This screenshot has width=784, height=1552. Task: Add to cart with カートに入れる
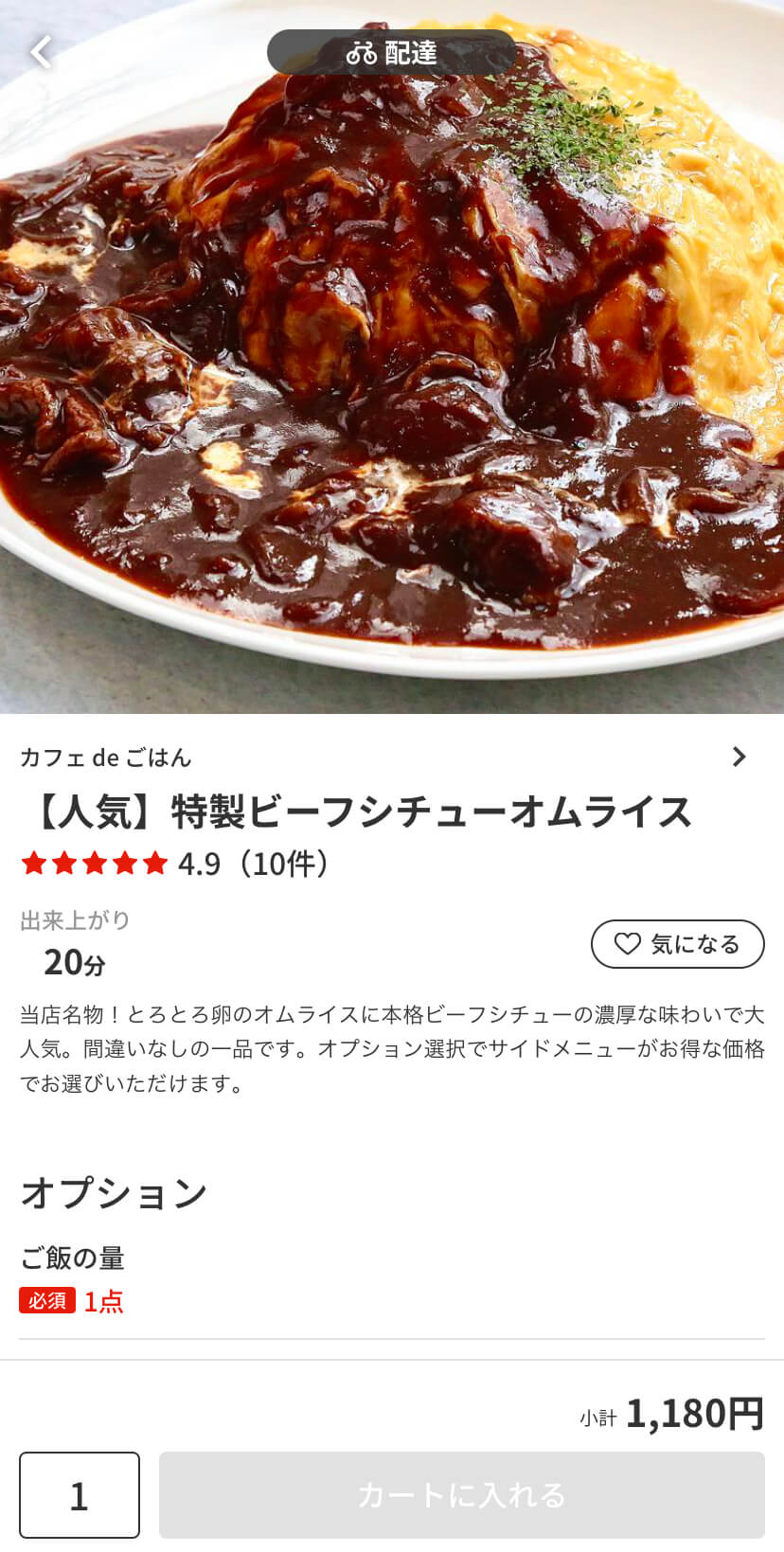coord(461,1494)
